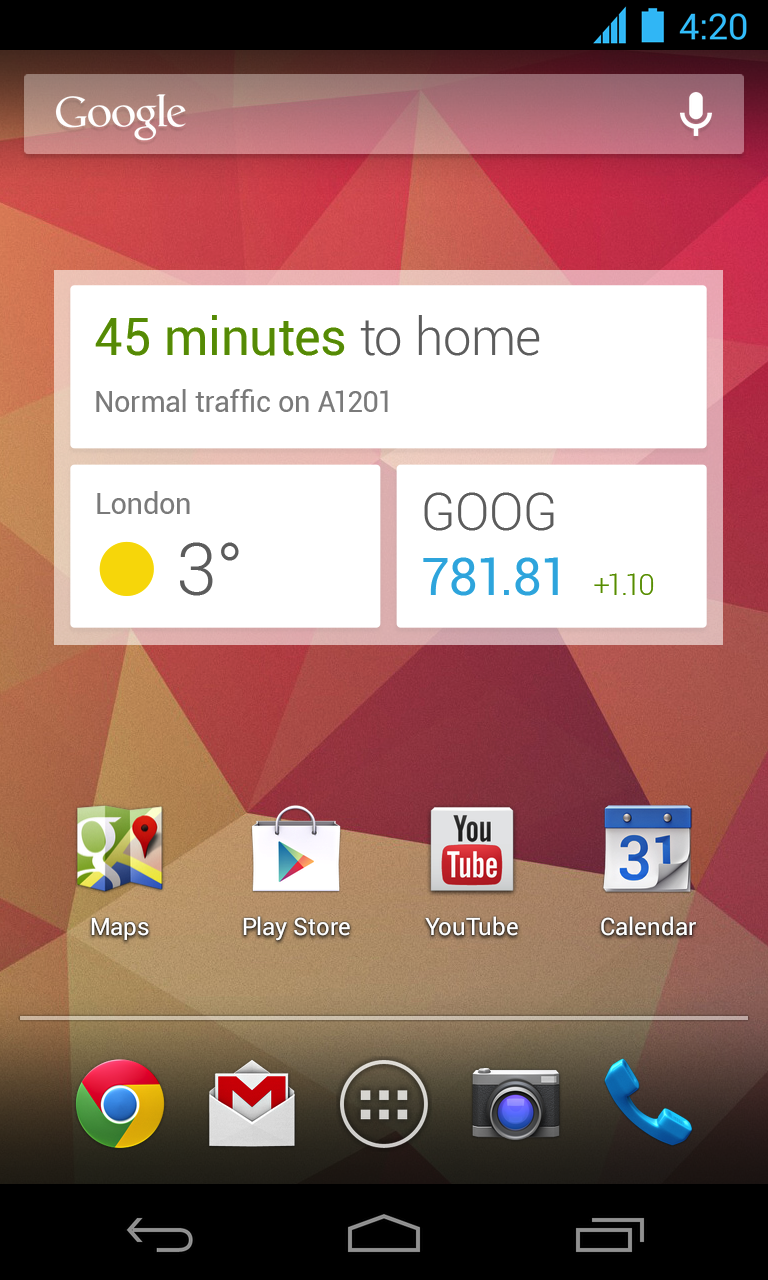Tap the system back button

[160, 1234]
